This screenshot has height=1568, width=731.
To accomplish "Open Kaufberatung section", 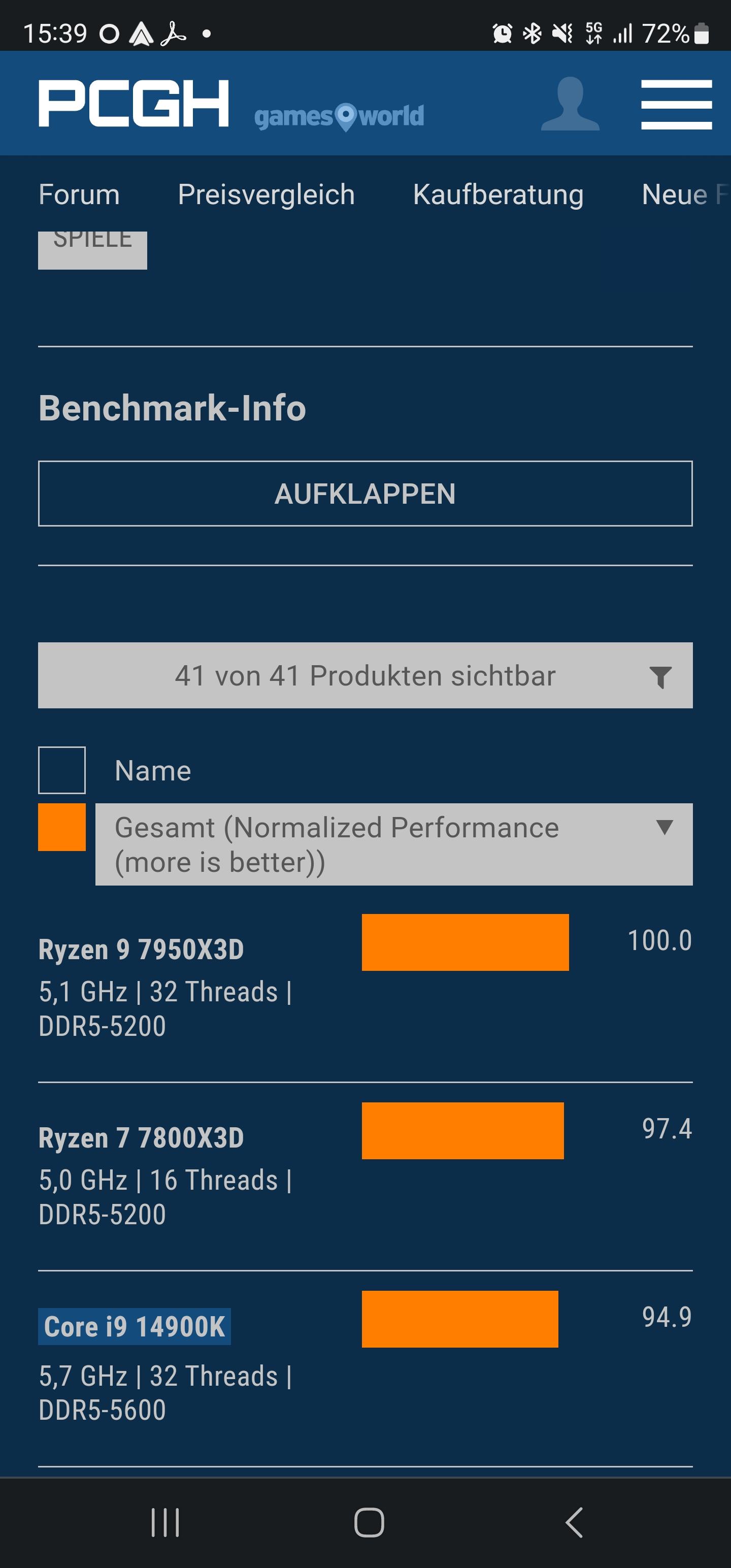I will (x=498, y=195).
